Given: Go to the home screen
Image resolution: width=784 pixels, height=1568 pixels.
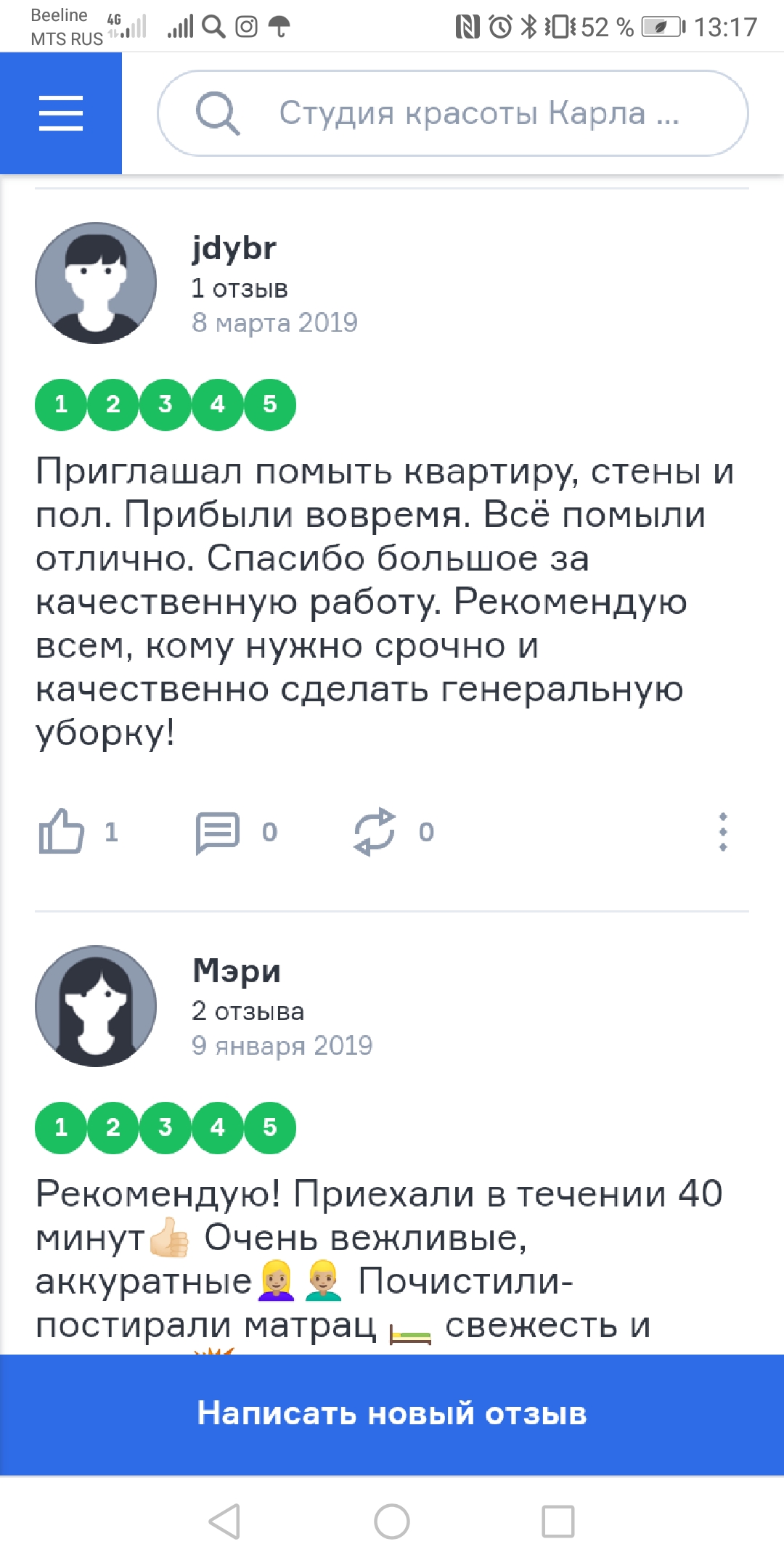Looking at the screenshot, I should 392,1522.
